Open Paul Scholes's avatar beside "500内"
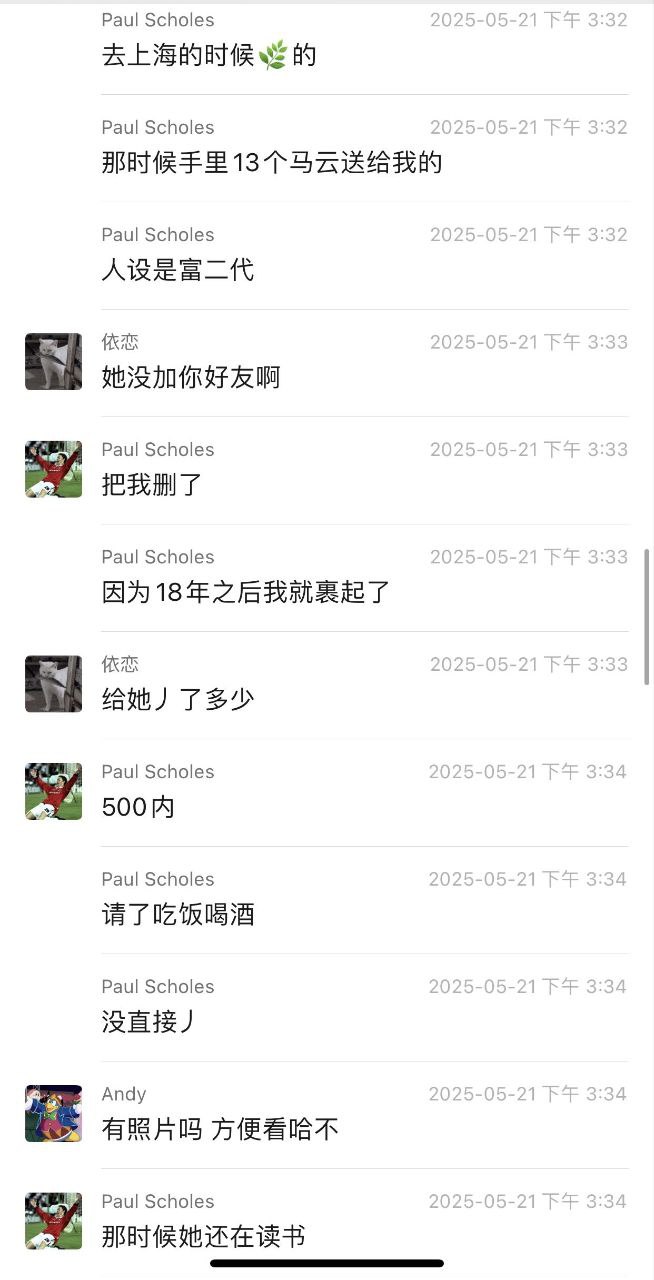Viewport: 654px width, 1280px height. tap(53, 791)
